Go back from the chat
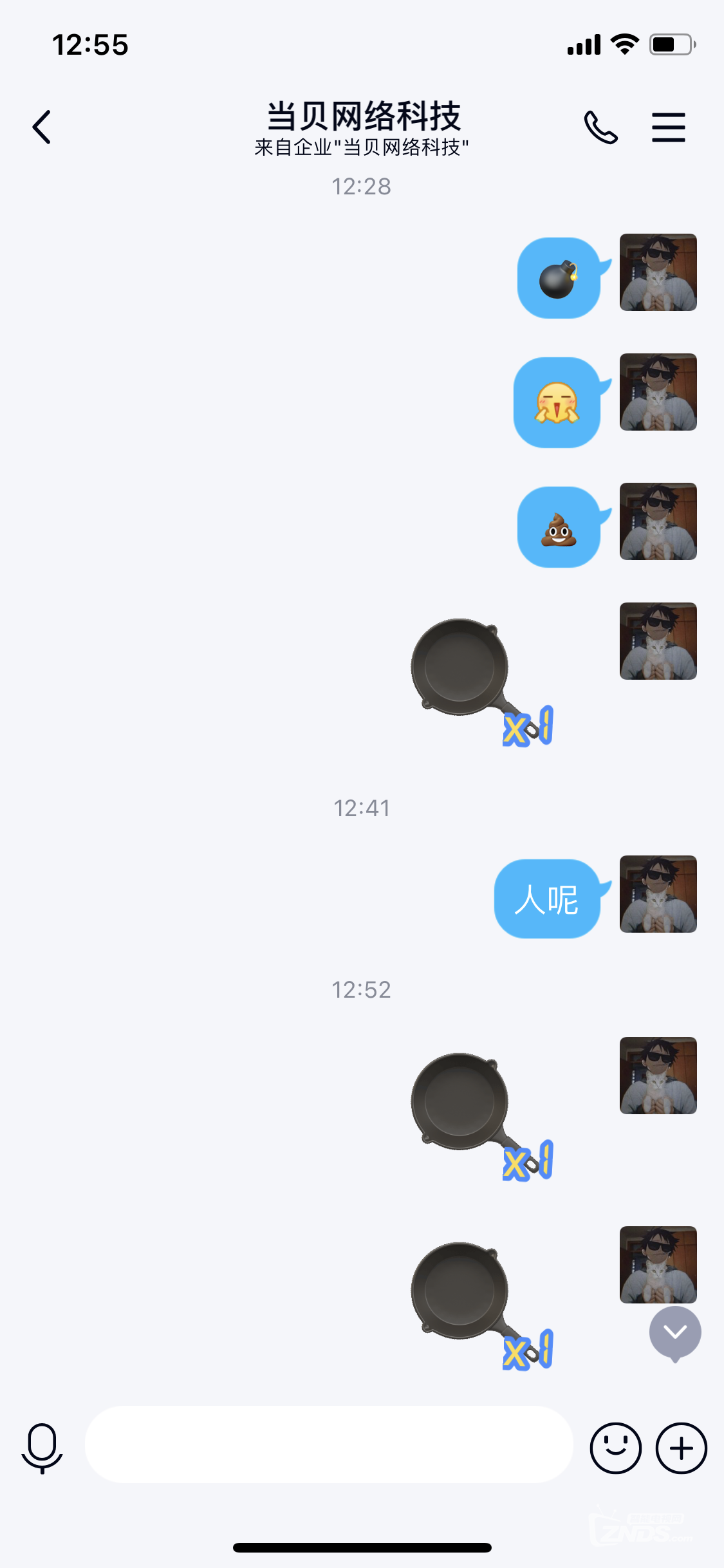This screenshot has height=1568, width=724. coord(42,127)
